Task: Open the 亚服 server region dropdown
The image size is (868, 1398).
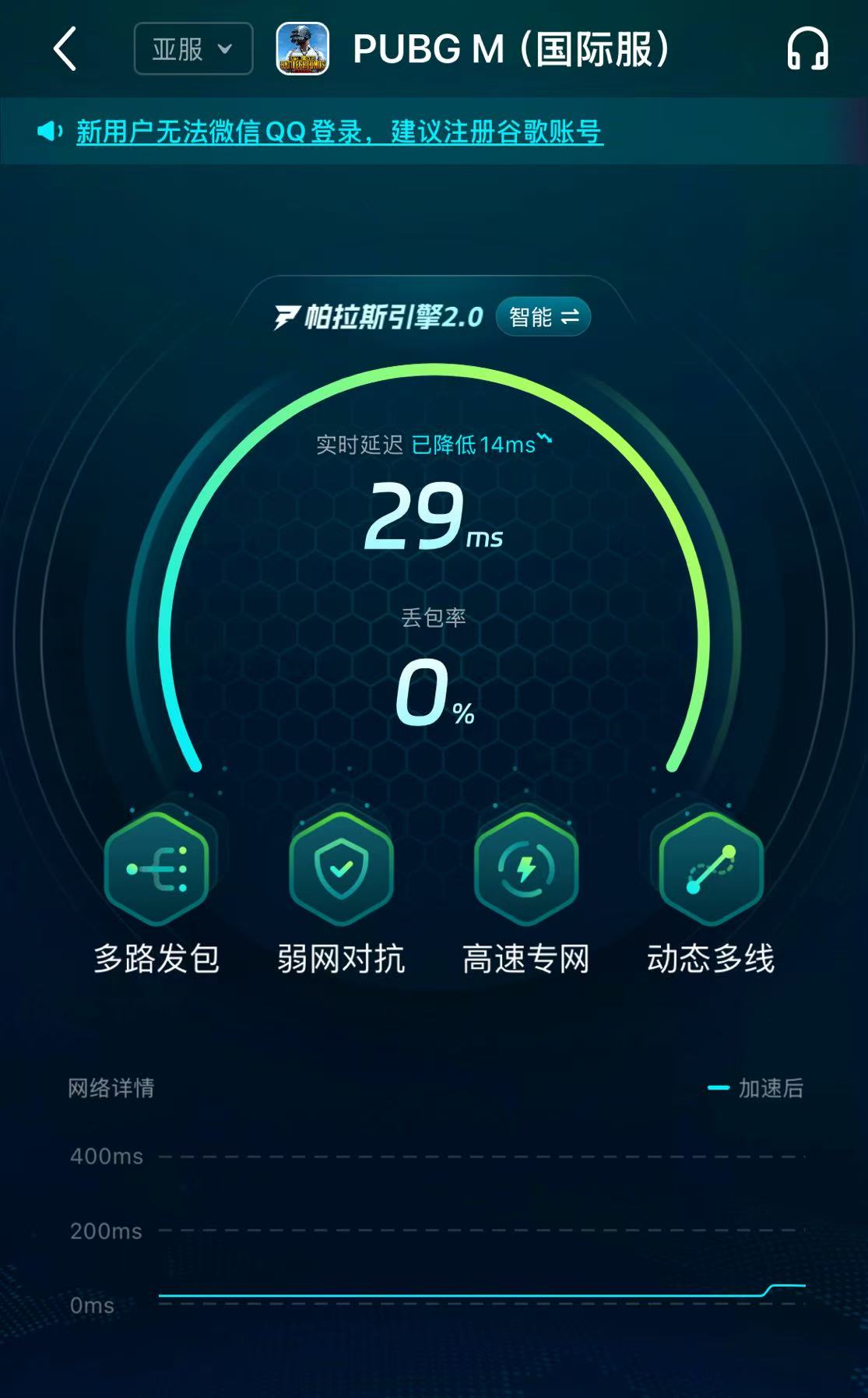Action: pos(193,49)
